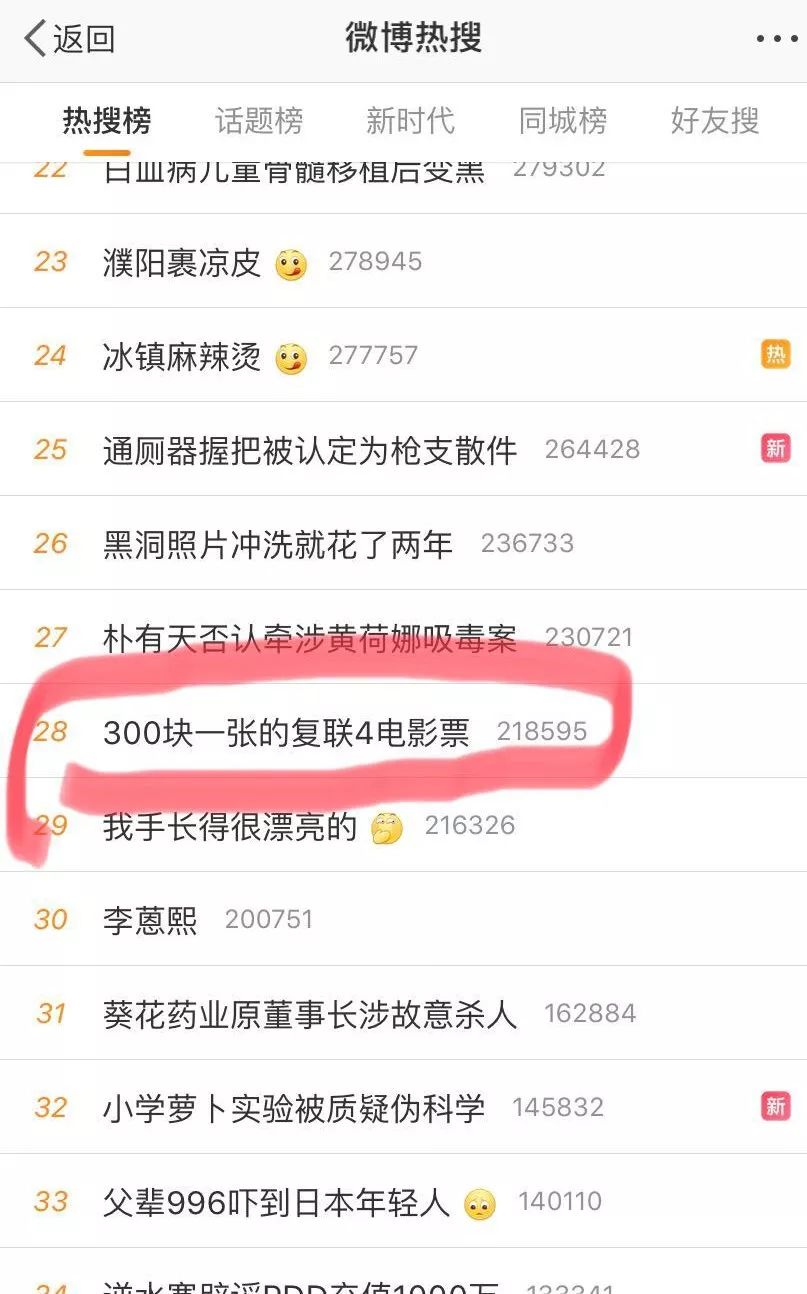Image resolution: width=807 pixels, height=1294 pixels.
Task: Switch to the 好友搜 tab
Action: coord(715,121)
